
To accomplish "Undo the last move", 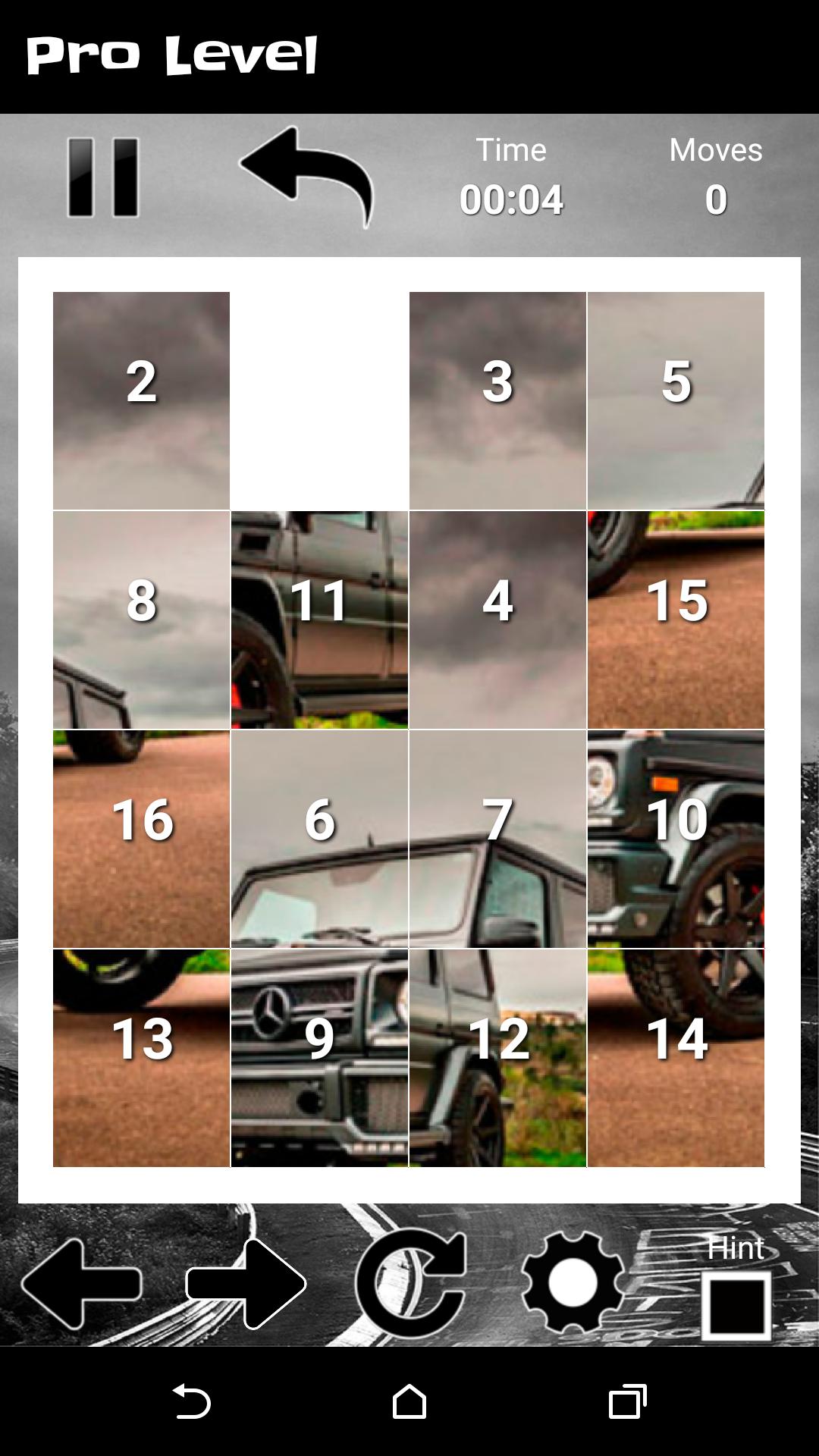I will pyautogui.click(x=307, y=176).
